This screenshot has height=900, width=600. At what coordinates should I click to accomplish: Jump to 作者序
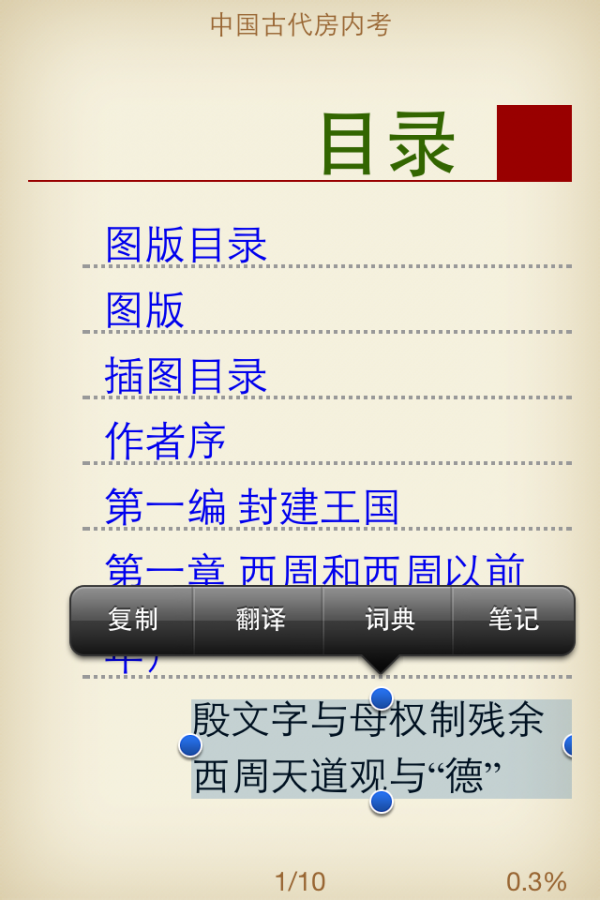pos(165,442)
